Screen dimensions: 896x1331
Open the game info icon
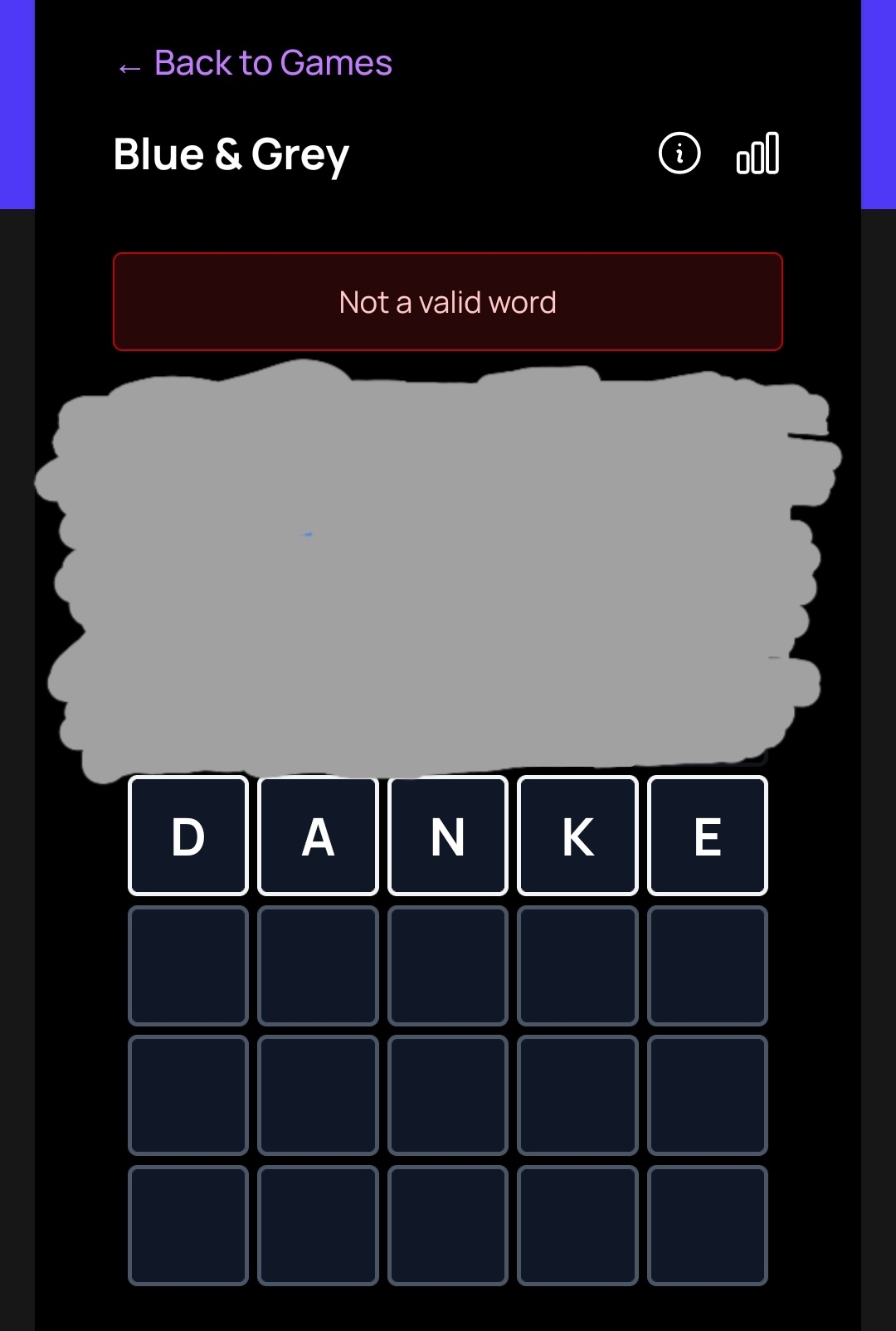pyautogui.click(x=679, y=154)
